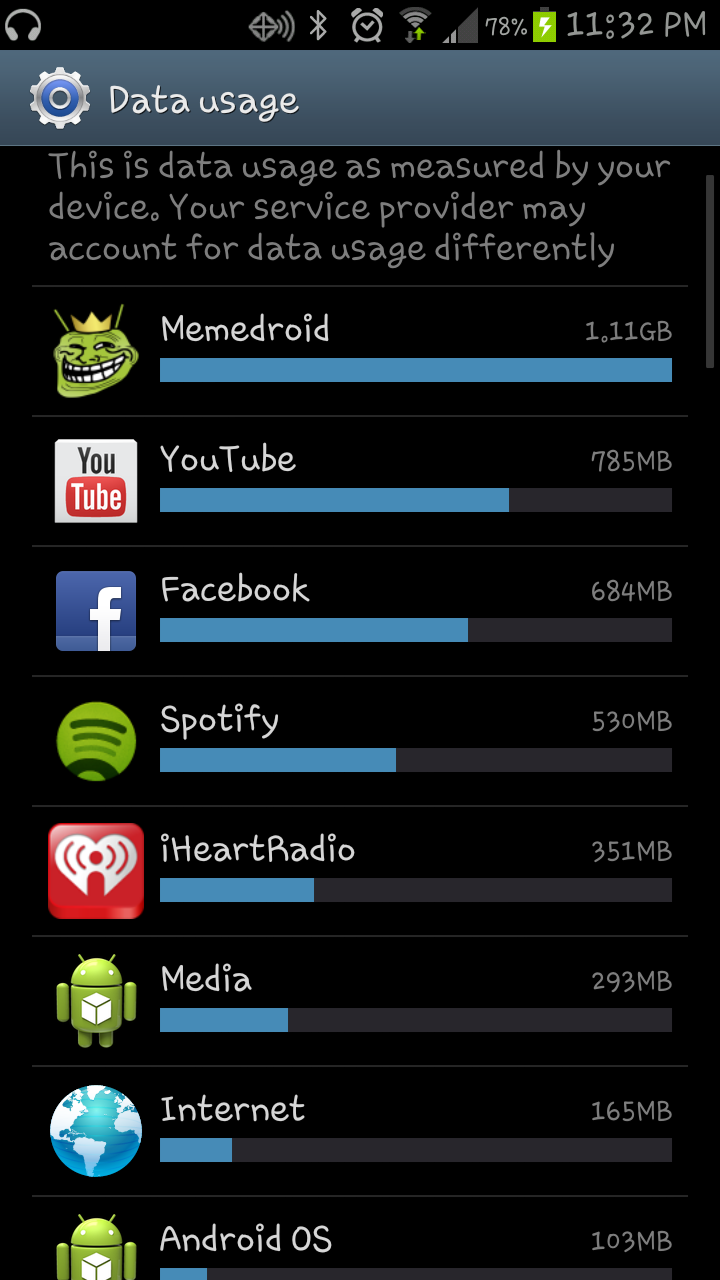Tap the settings gear icon to go back
This screenshot has height=1280, width=720.
coord(59,98)
